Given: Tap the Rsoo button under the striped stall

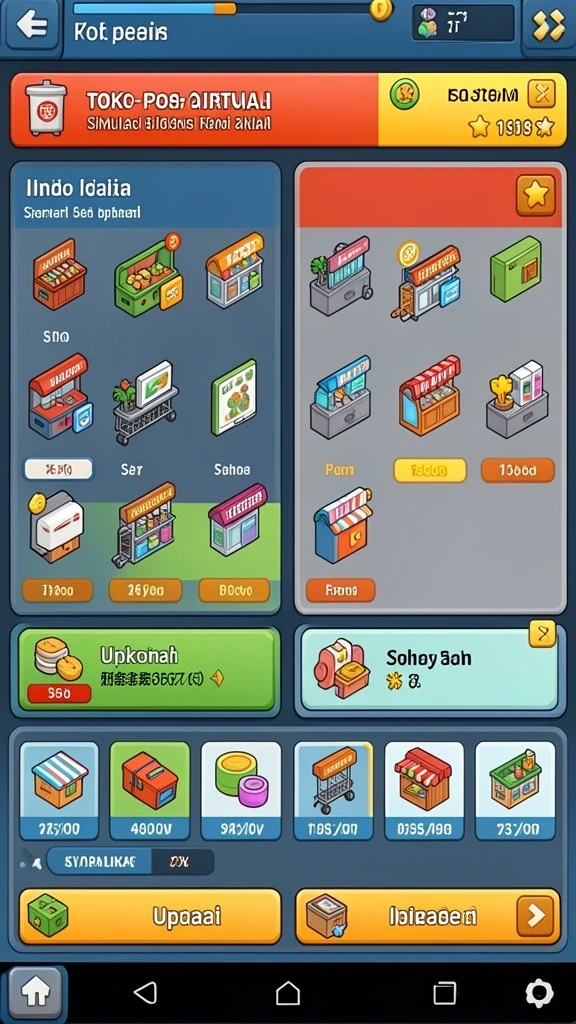Looking at the screenshot, I should click(x=340, y=590).
